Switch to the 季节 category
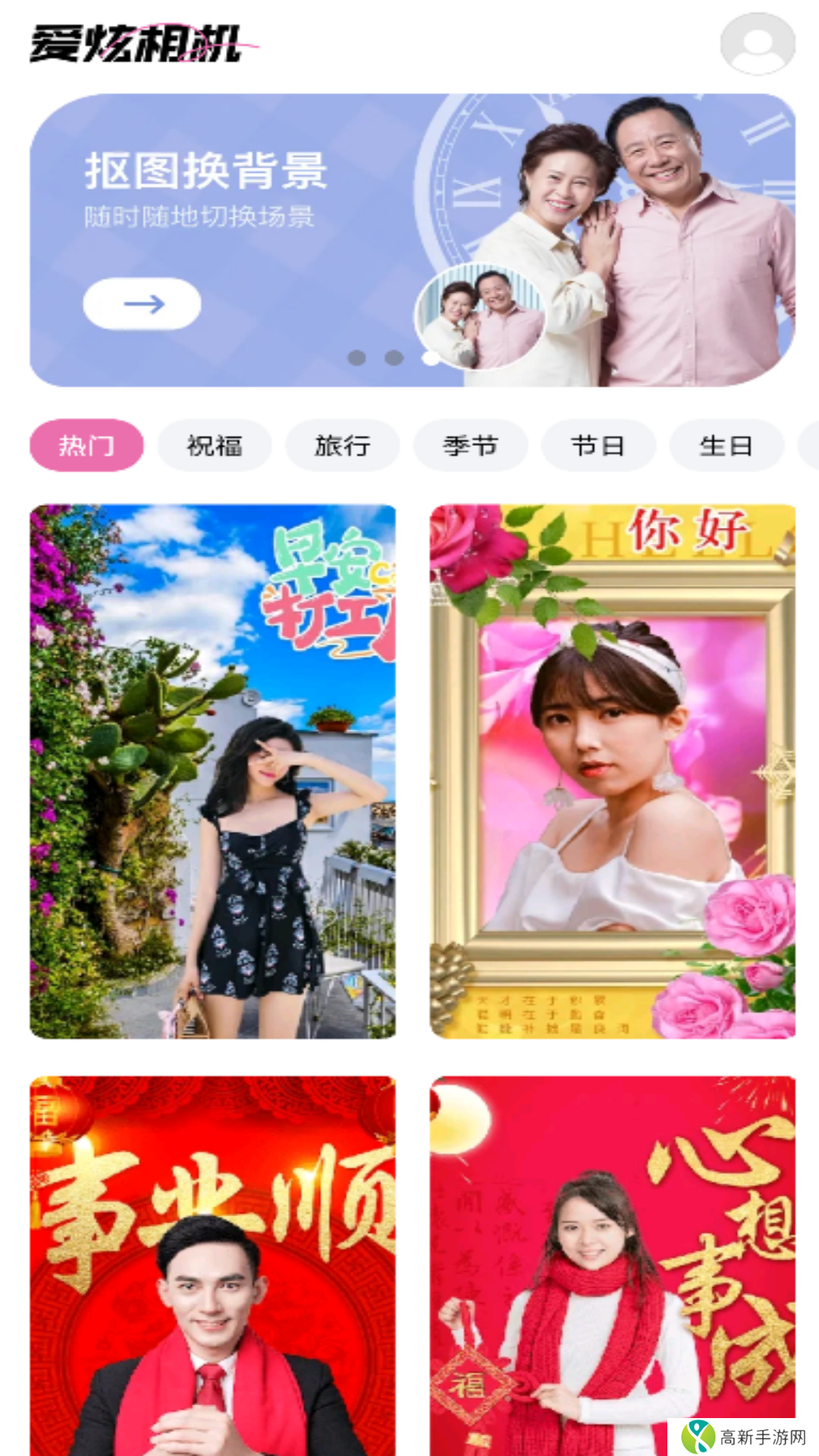The height and width of the screenshot is (1456, 819). tap(470, 446)
